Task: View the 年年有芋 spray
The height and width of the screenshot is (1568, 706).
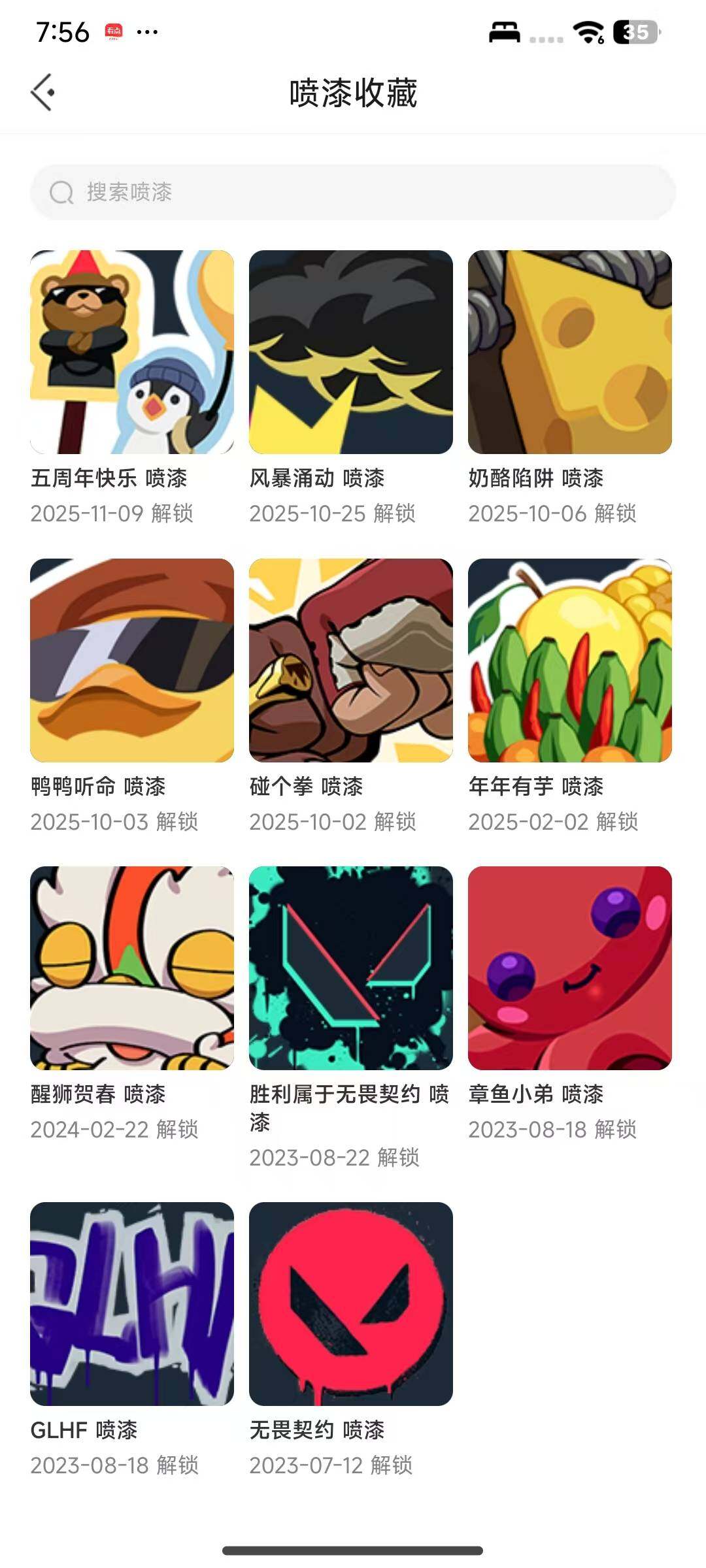Action: (570, 661)
